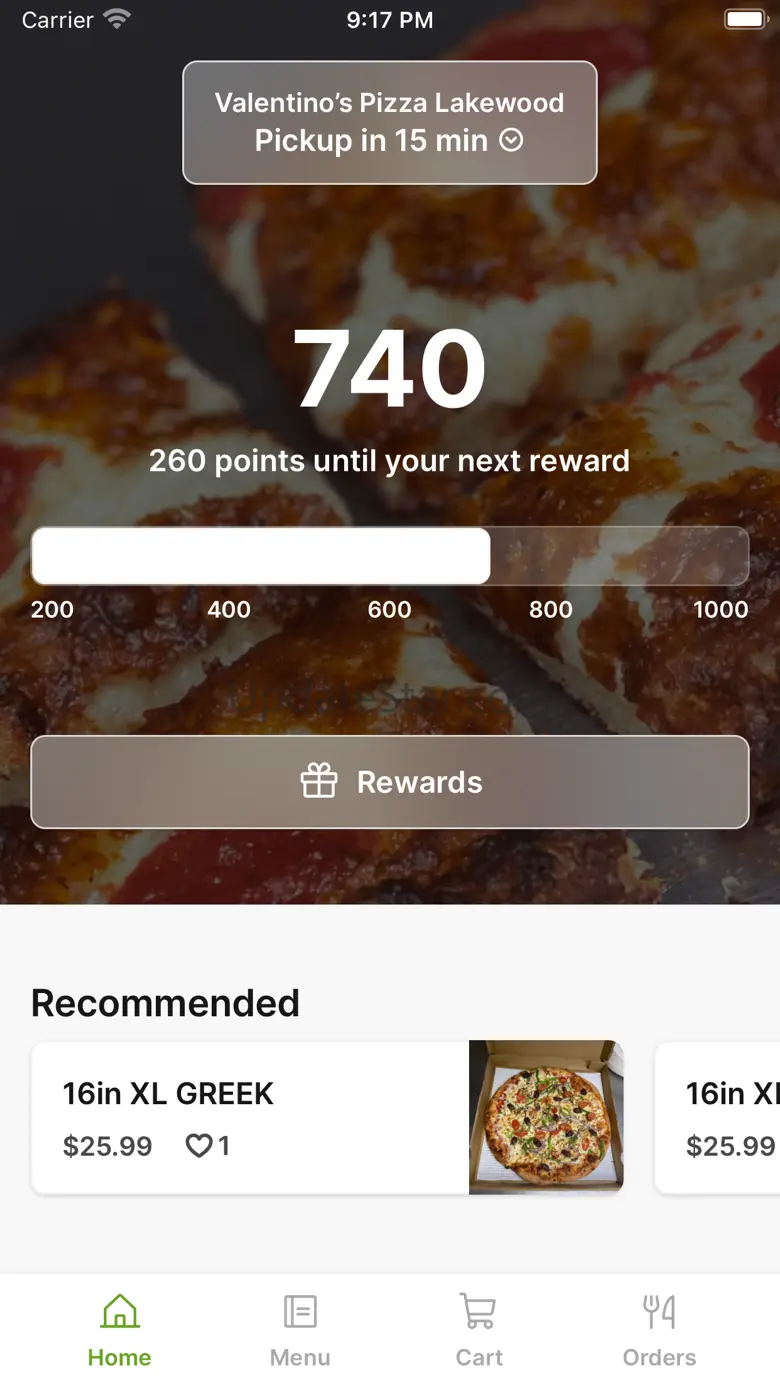
Task: Switch to the Menu tab
Action: tap(300, 1330)
